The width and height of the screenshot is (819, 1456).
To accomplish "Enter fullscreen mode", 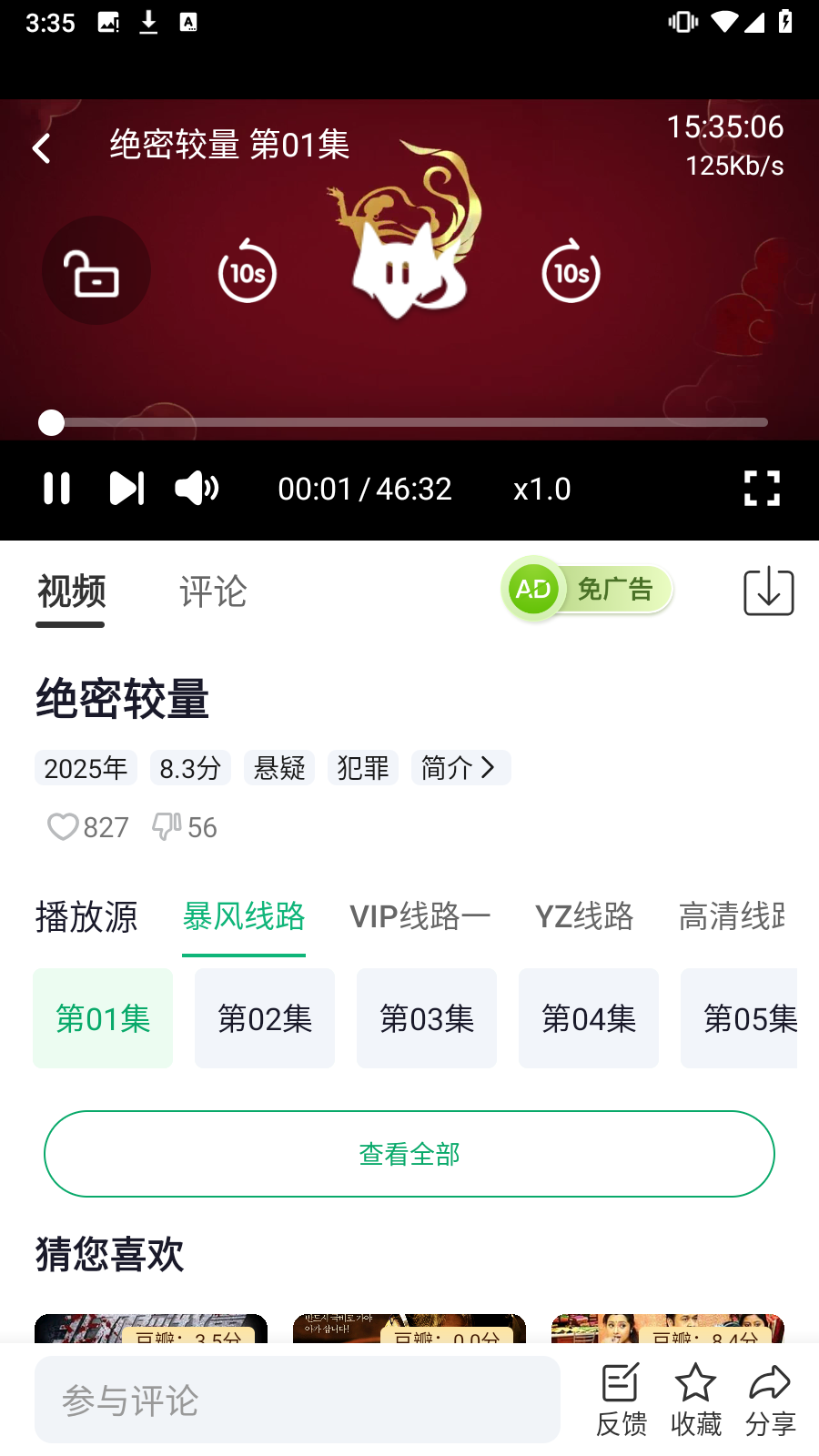I will [762, 489].
